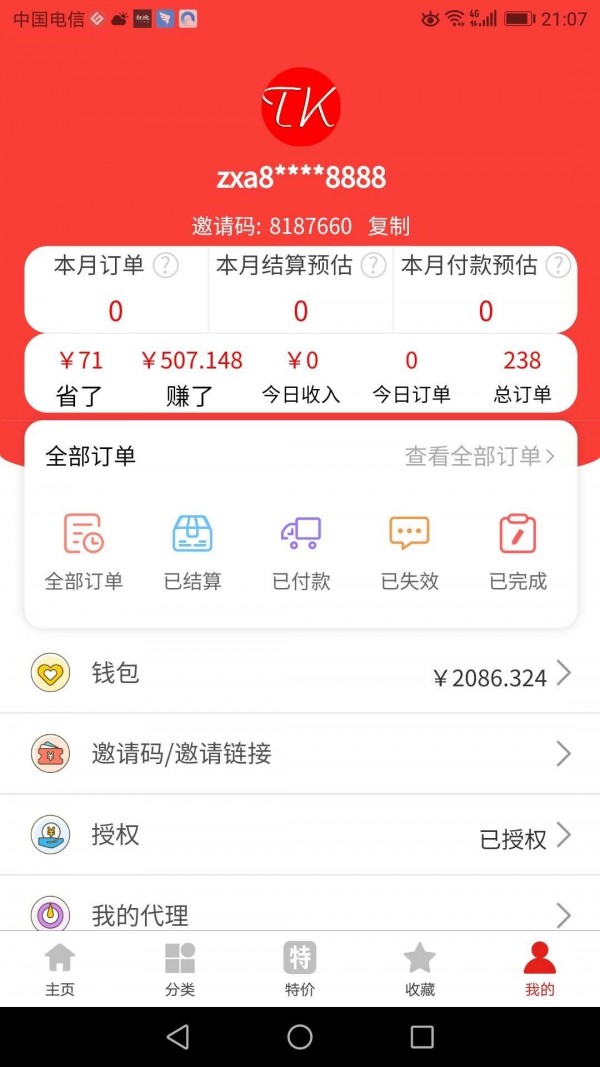Switch to the 收藏 tab
The image size is (600, 1067).
(x=420, y=970)
